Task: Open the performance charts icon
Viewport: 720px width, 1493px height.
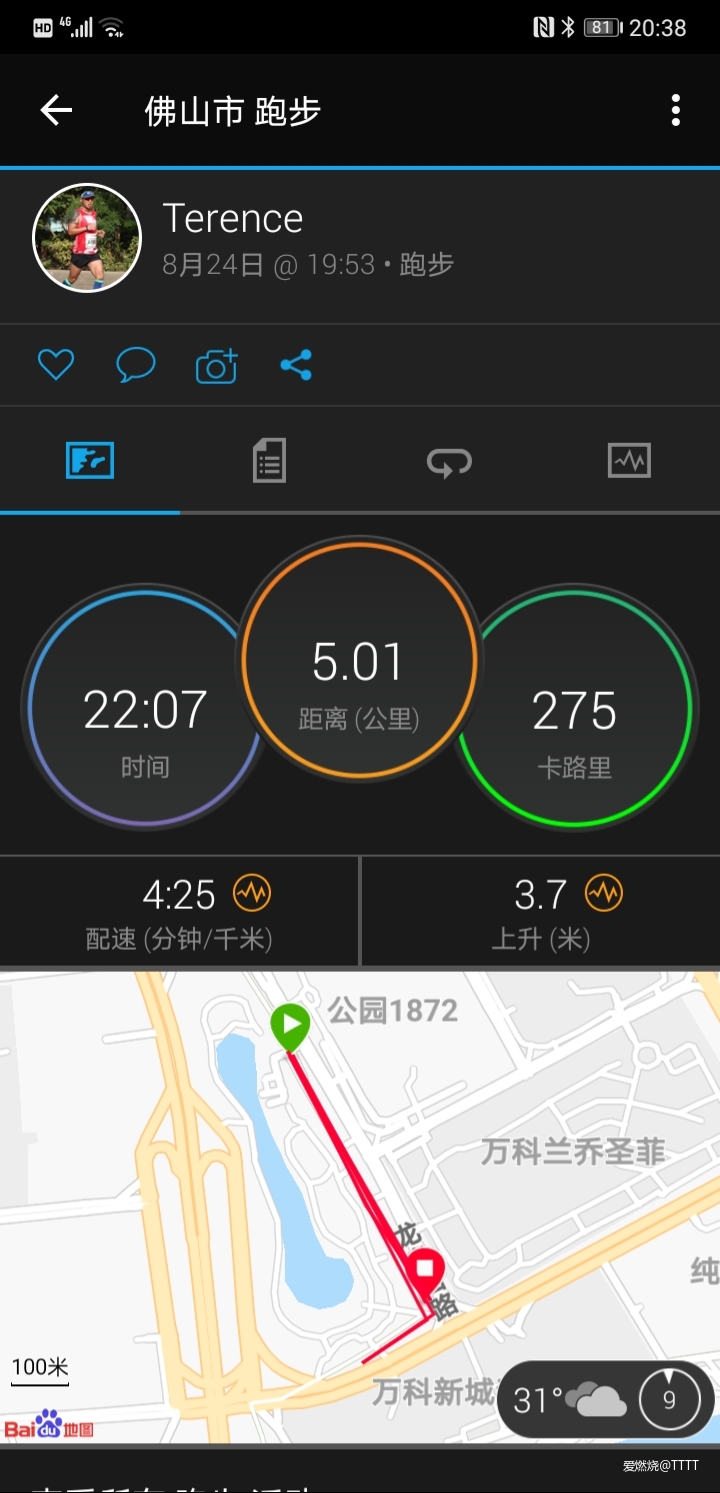Action: tap(629, 460)
